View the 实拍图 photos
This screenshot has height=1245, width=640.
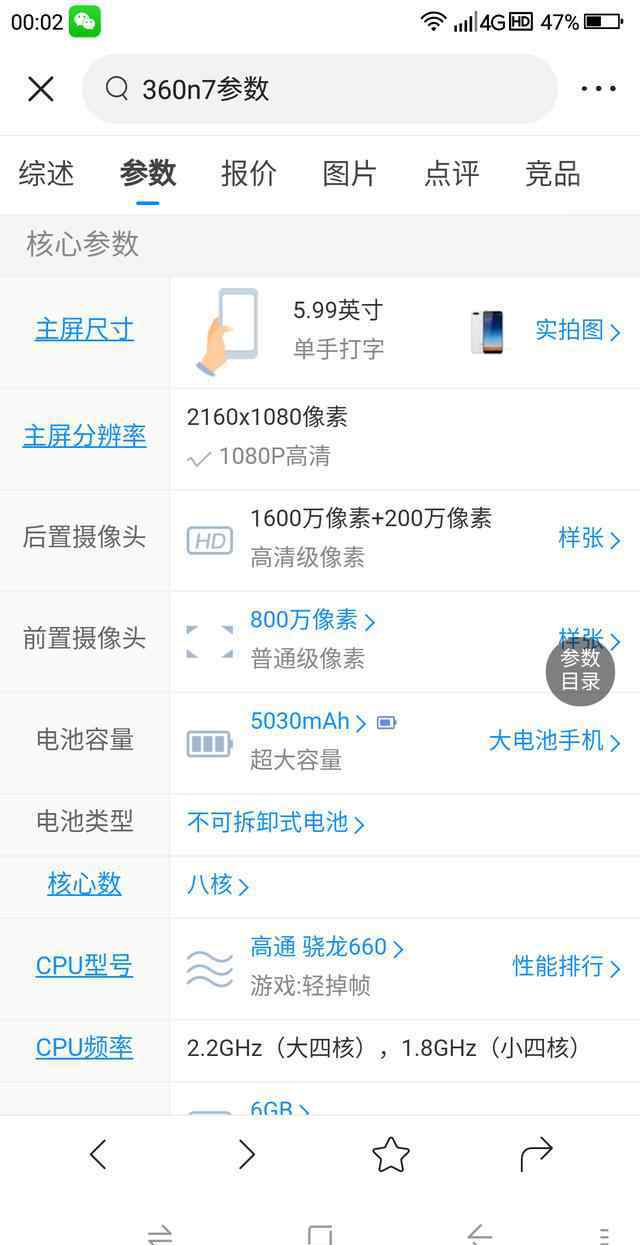click(x=578, y=331)
